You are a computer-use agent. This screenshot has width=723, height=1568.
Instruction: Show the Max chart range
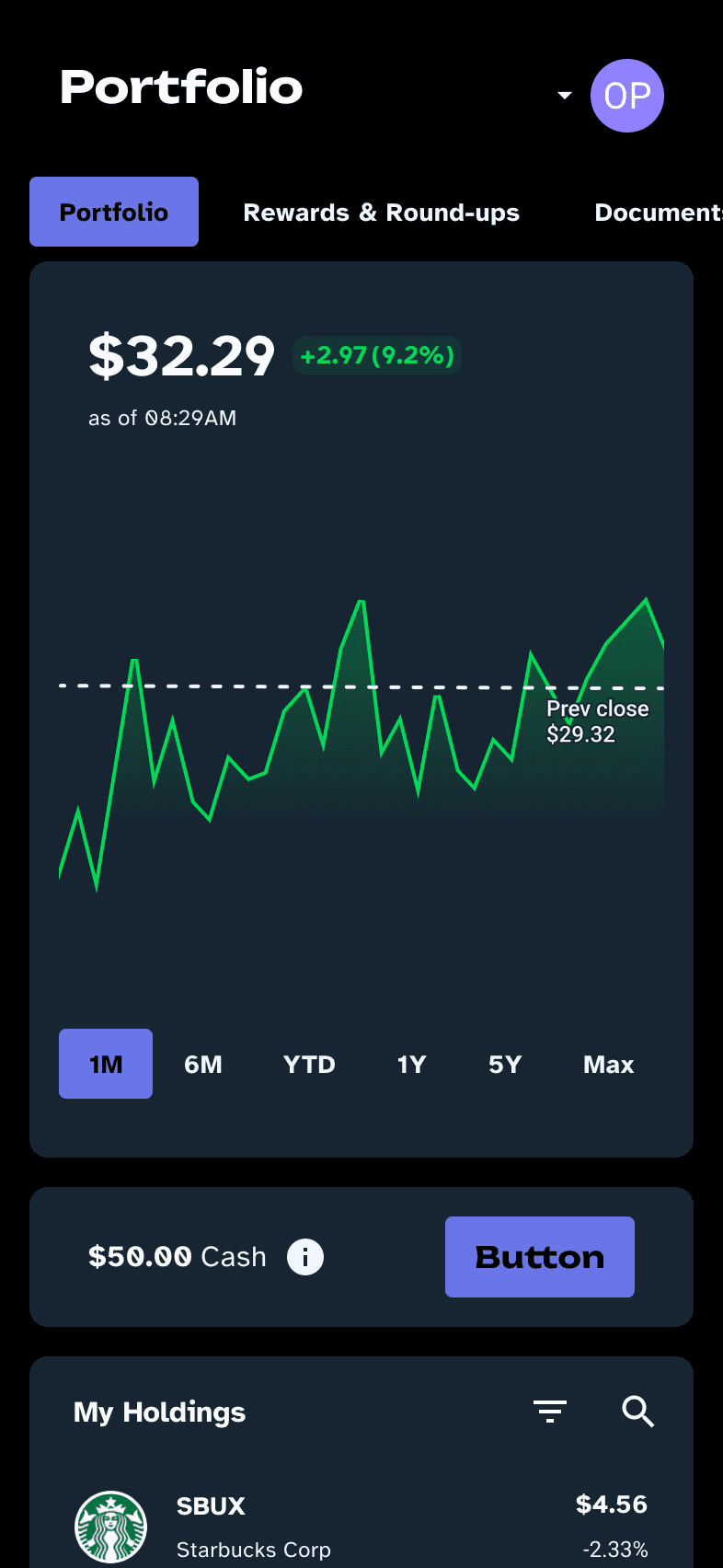(x=609, y=1064)
